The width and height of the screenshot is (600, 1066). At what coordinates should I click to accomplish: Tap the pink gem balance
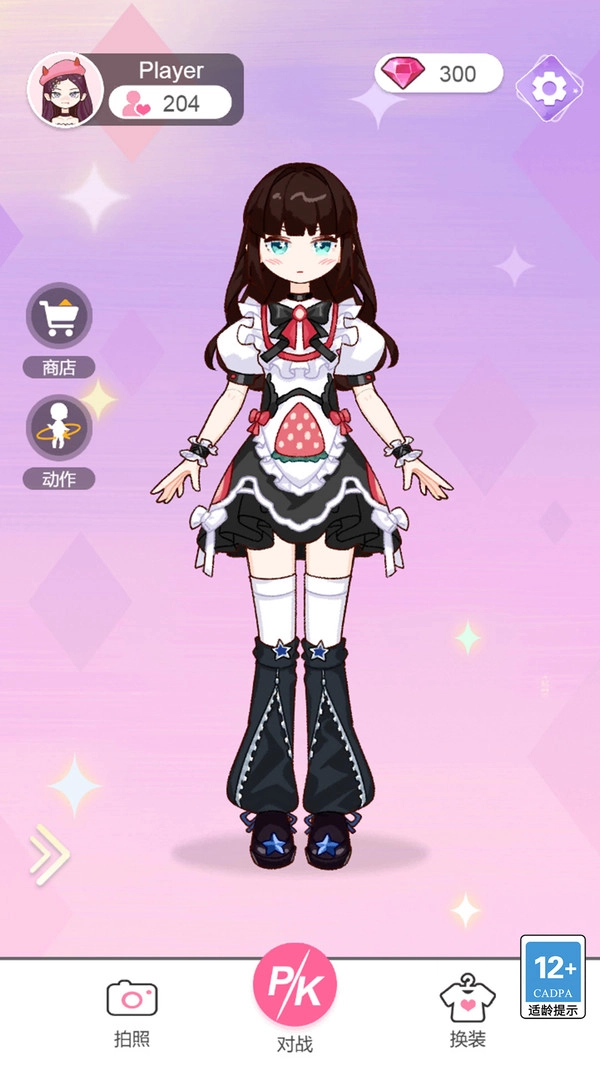click(438, 74)
